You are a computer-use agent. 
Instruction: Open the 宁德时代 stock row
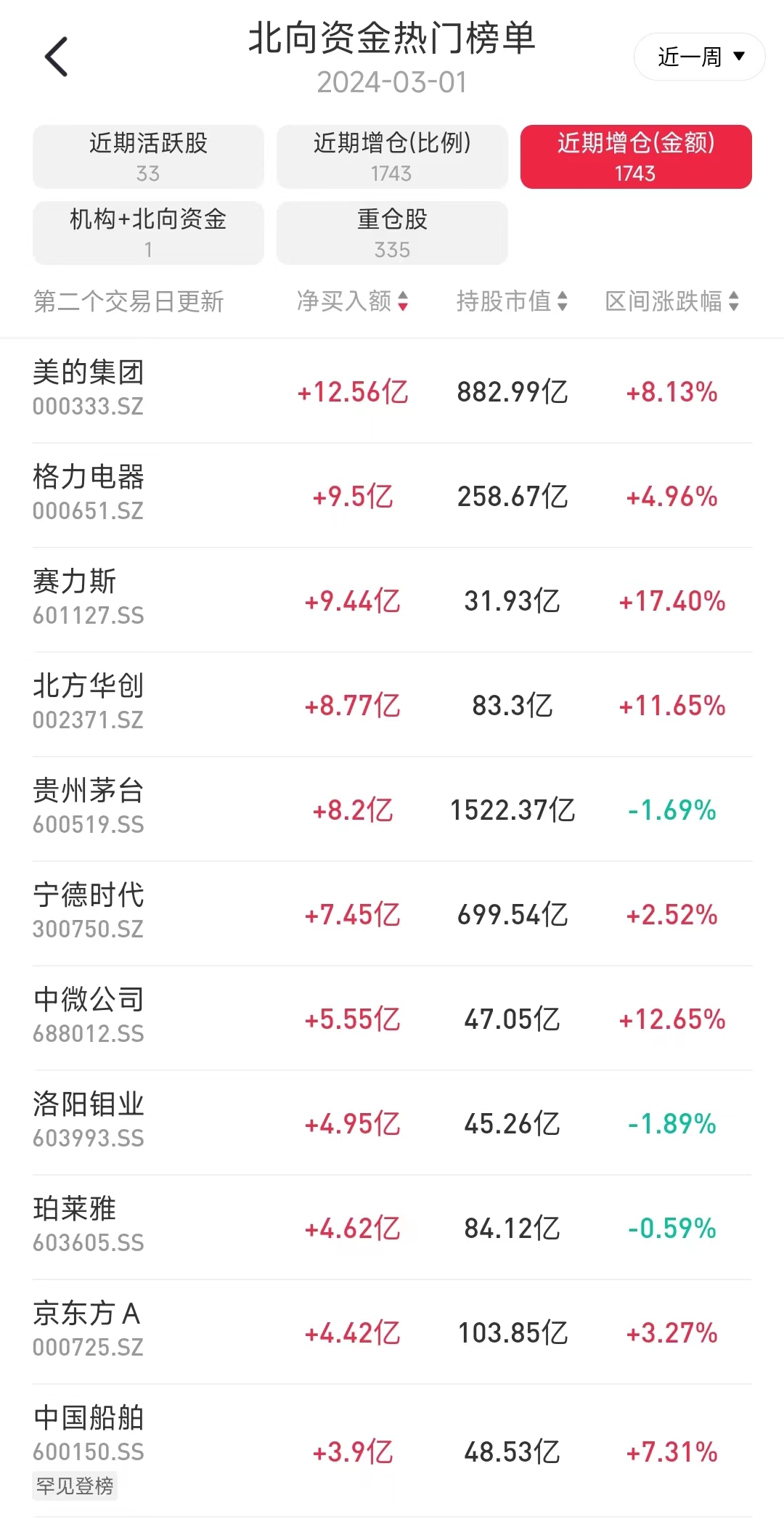(392, 913)
